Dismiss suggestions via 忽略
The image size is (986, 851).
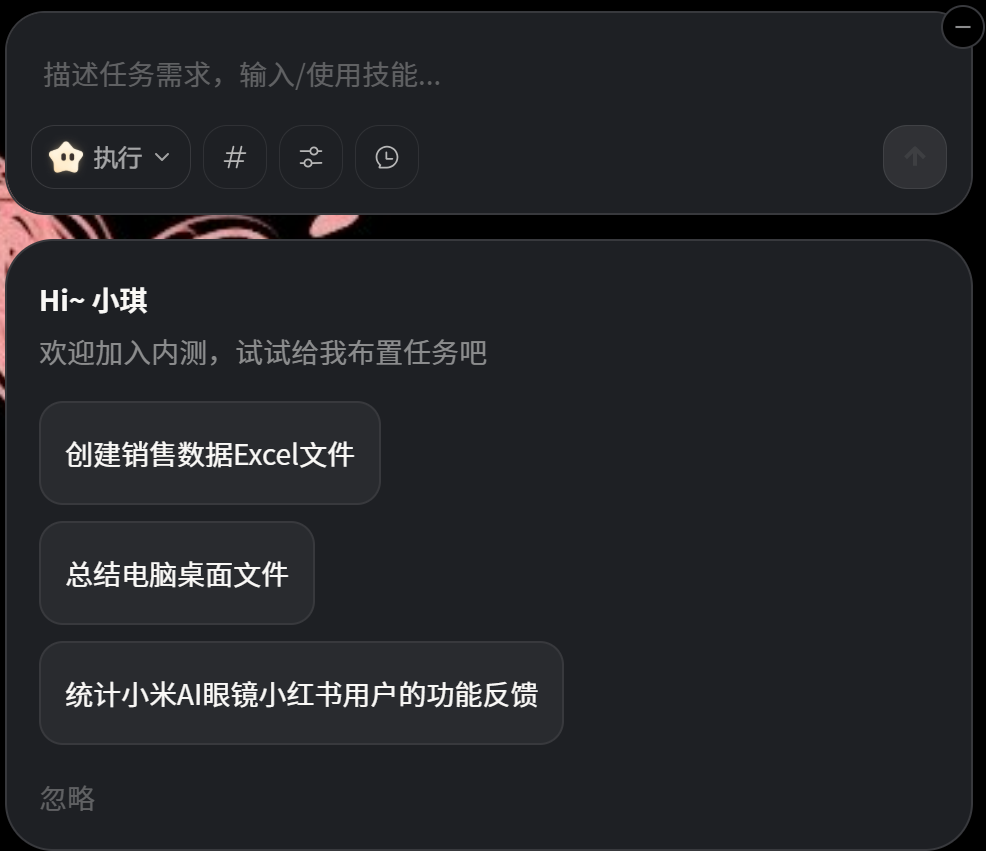pyautogui.click(x=68, y=798)
